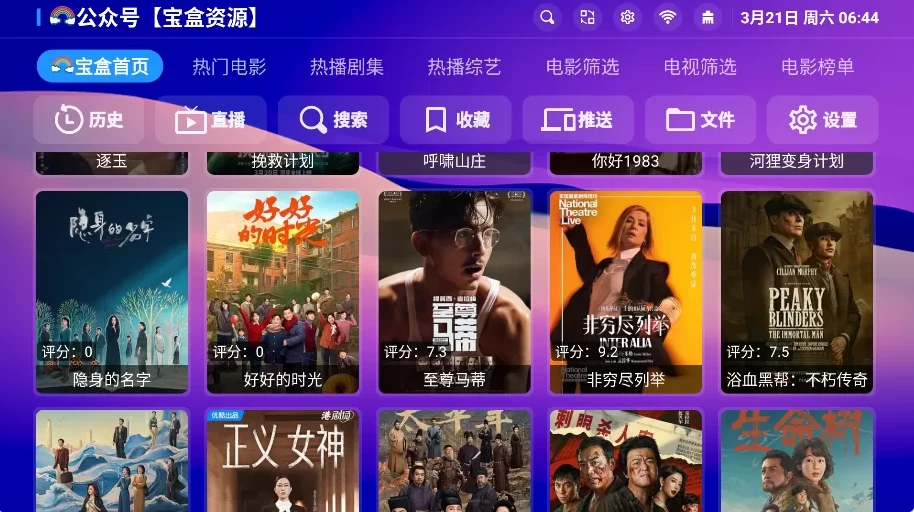
Task: Switch to the 电影榜单 tab
Action: 817,67
